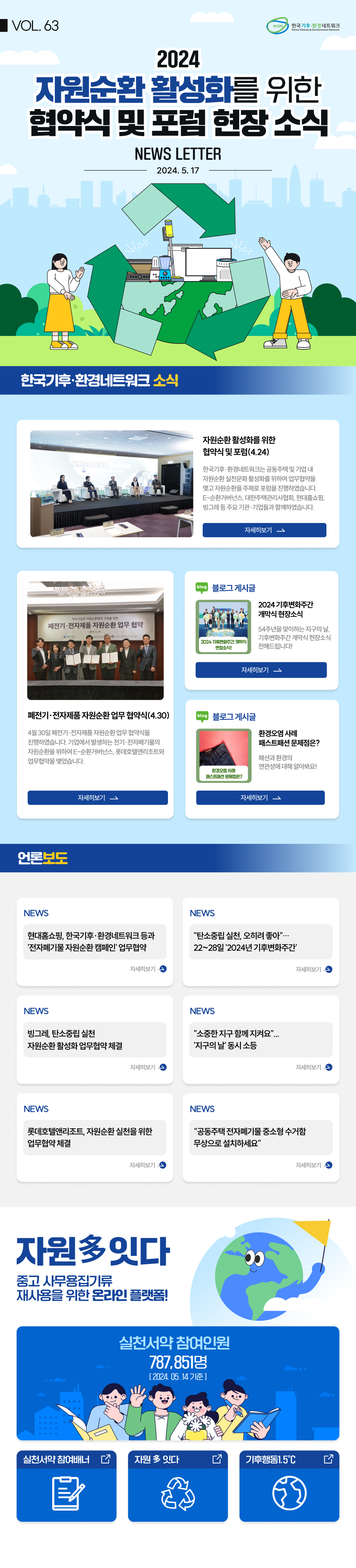Viewport: 356px width, 1568px height.
Task: Read more on '소중한 지구 함께 지켜요' news
Action: (314, 1067)
